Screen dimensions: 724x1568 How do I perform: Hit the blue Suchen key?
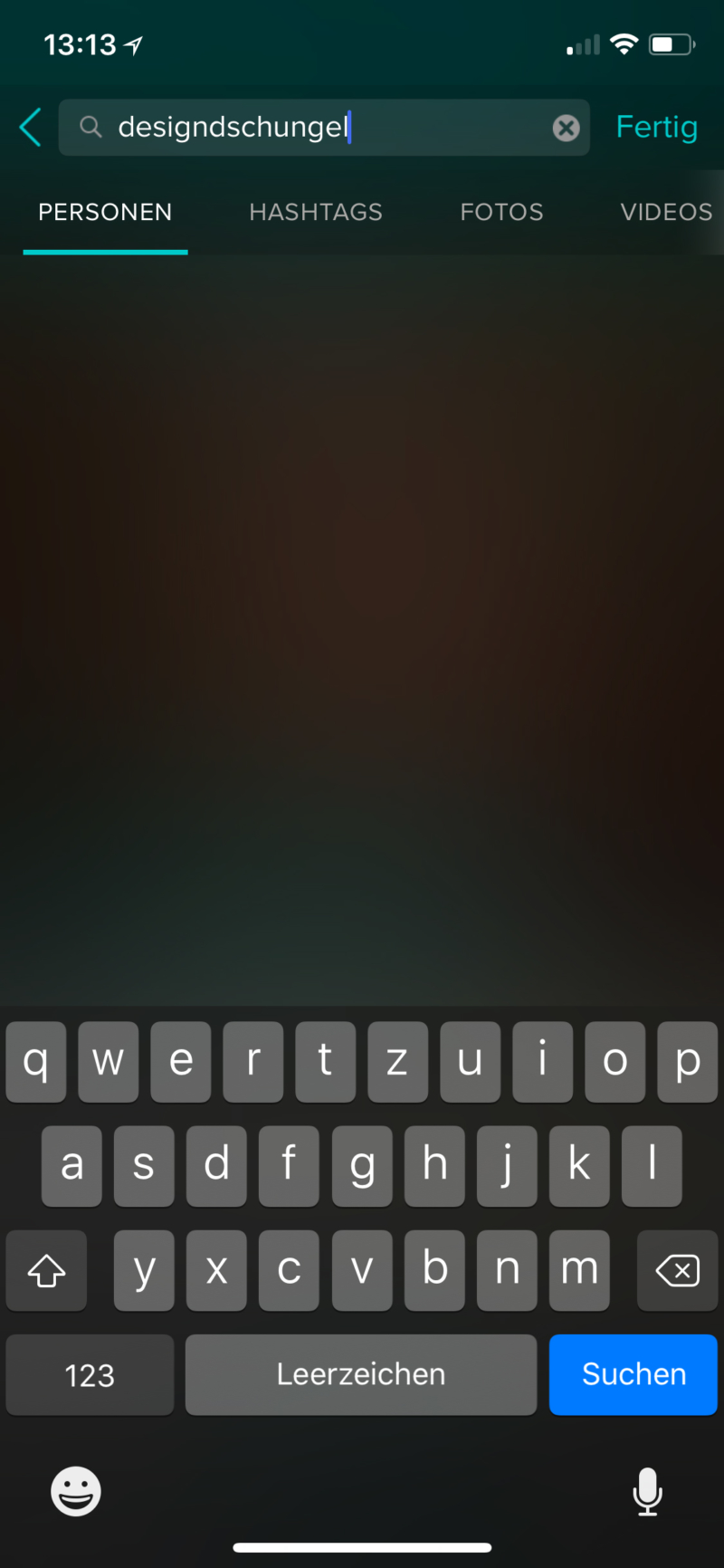point(633,1374)
